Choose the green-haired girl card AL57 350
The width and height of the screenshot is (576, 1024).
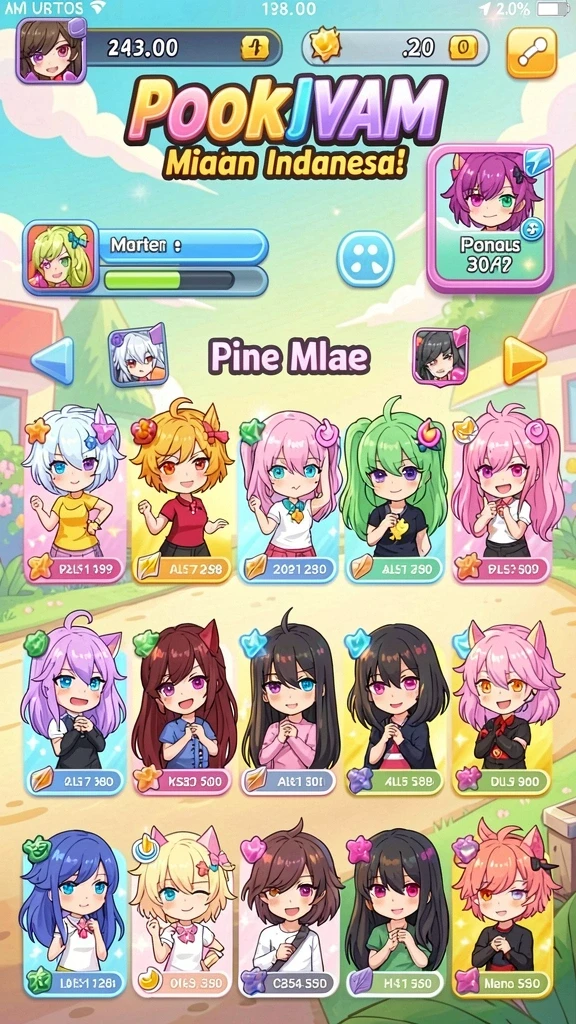click(x=394, y=493)
